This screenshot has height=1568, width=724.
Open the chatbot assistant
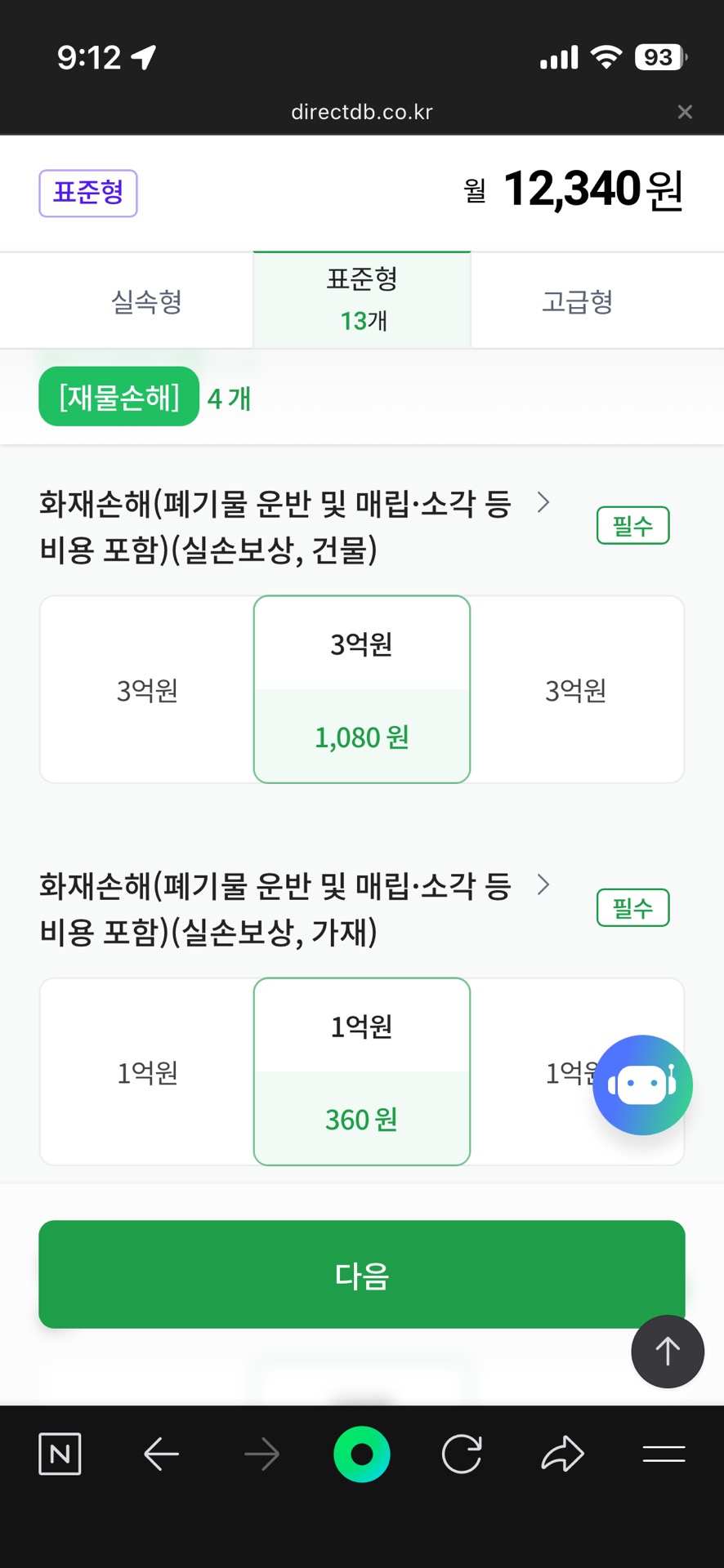[642, 1085]
